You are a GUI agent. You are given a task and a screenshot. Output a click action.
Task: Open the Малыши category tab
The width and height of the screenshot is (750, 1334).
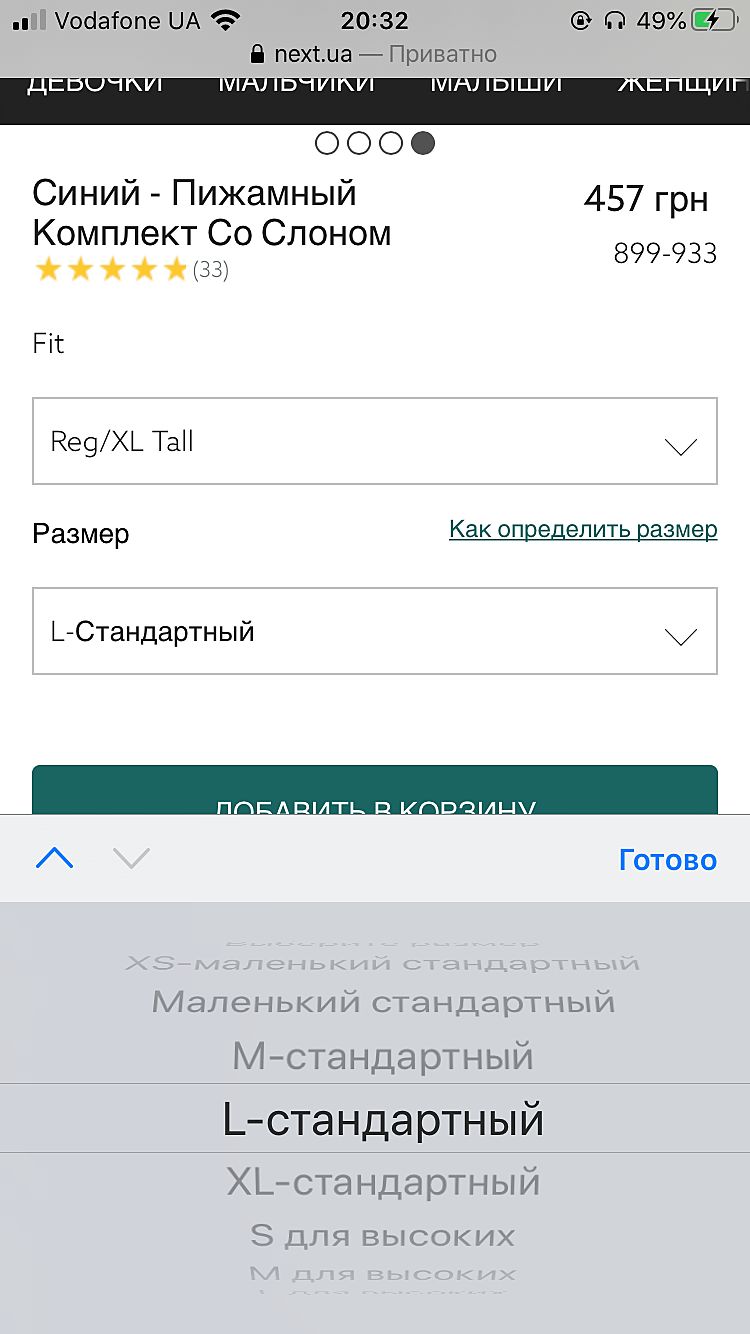496,86
